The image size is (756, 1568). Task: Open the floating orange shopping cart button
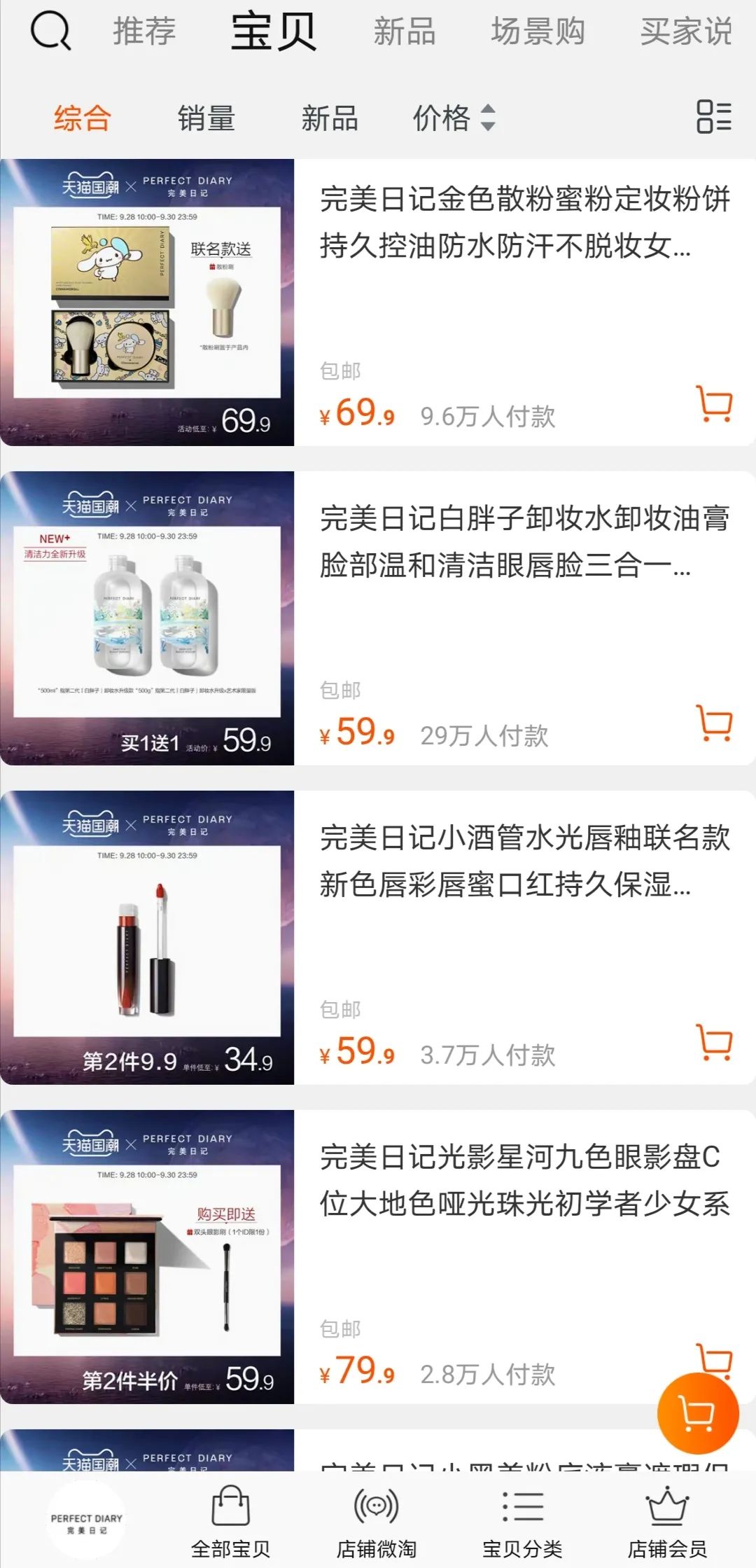[x=697, y=1413]
